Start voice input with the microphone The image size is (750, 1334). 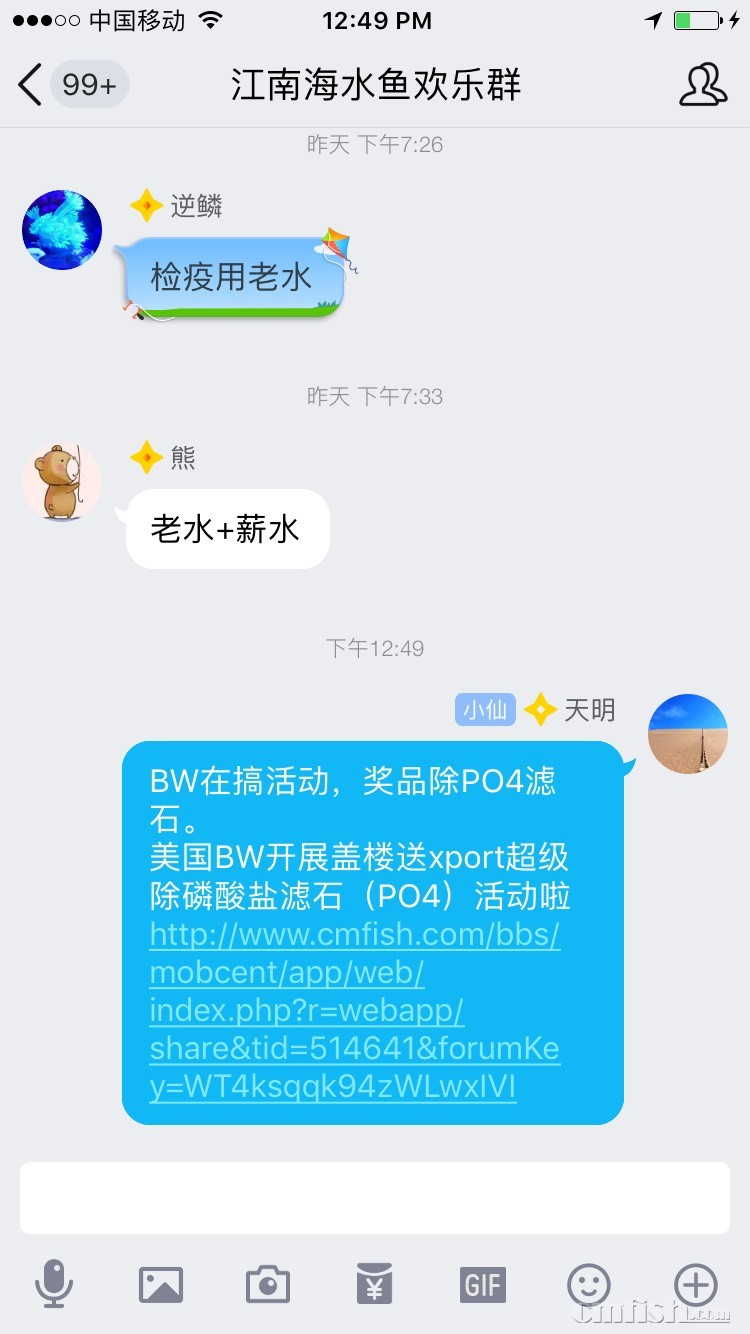pyautogui.click(x=54, y=1283)
